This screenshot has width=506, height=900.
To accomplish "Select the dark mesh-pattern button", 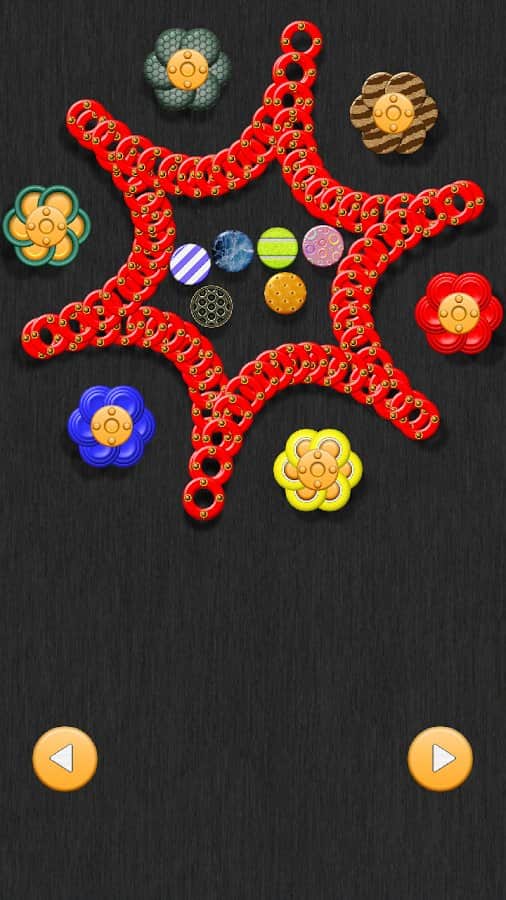I will (211, 306).
